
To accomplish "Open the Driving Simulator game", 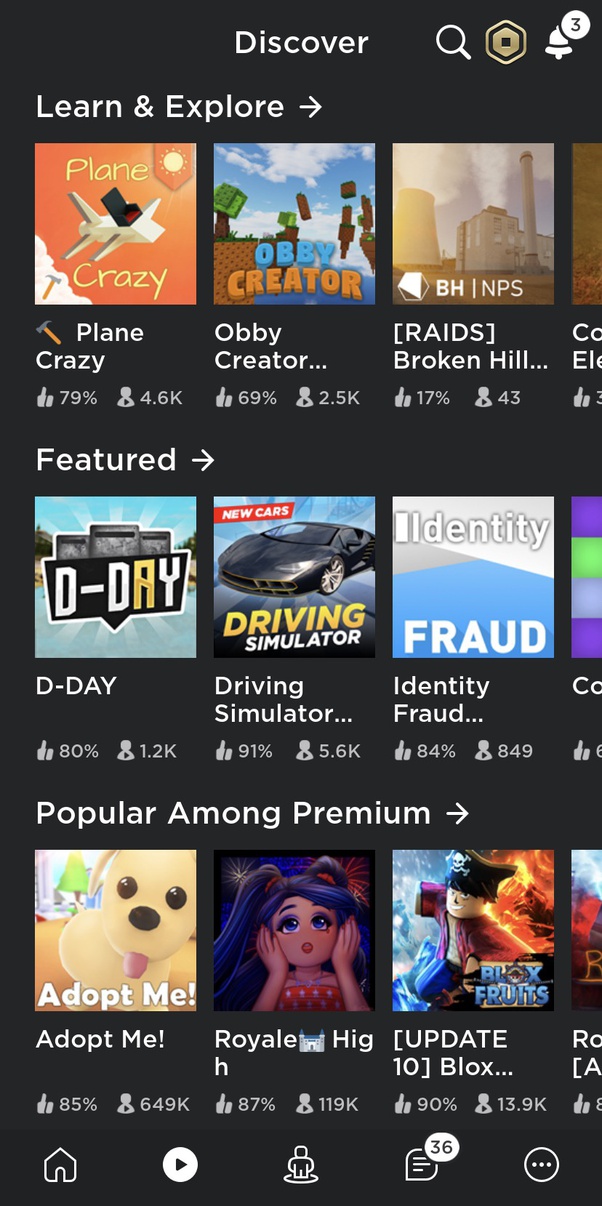I will (x=294, y=577).
